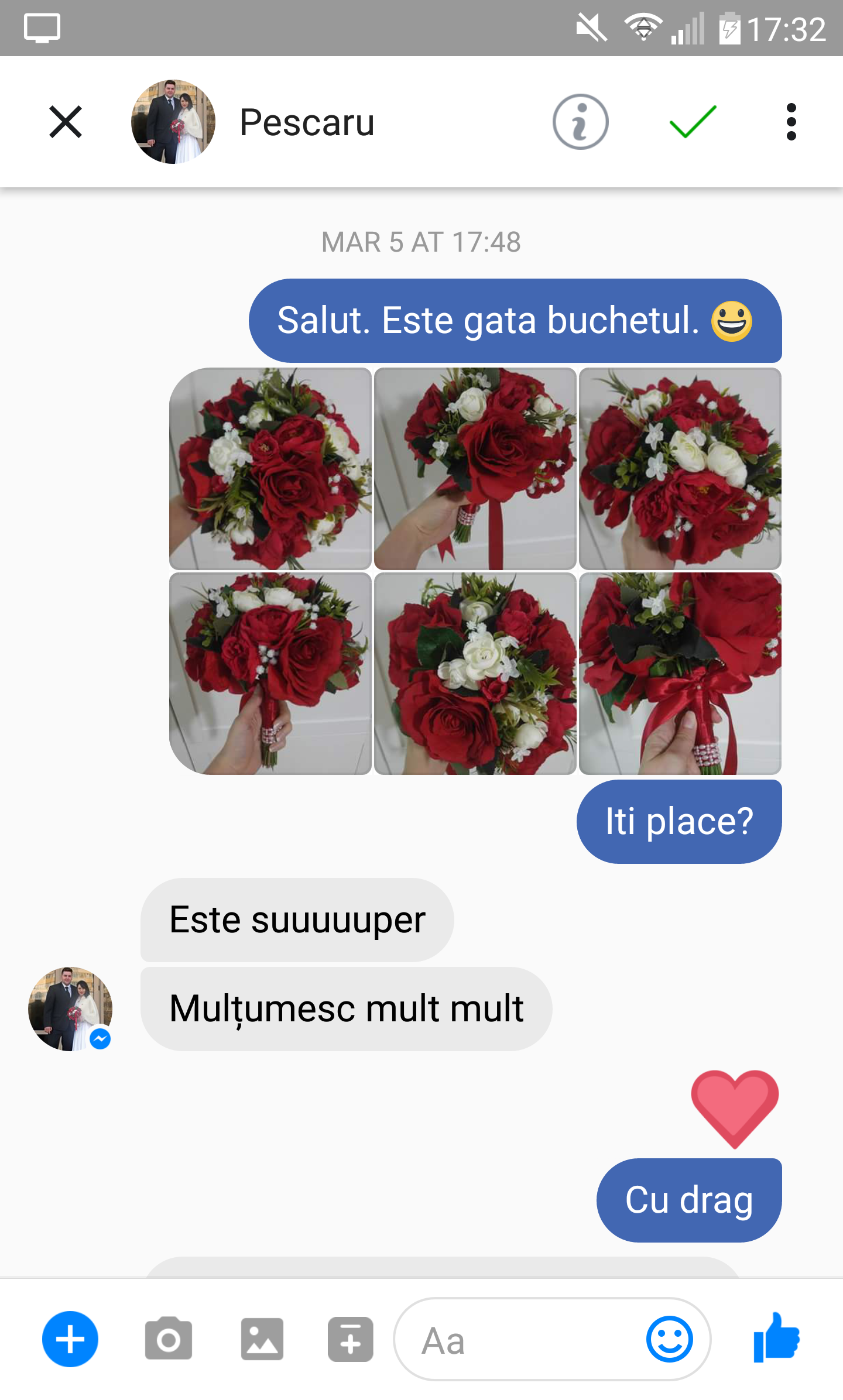Open the gallery image picker

click(x=262, y=1339)
